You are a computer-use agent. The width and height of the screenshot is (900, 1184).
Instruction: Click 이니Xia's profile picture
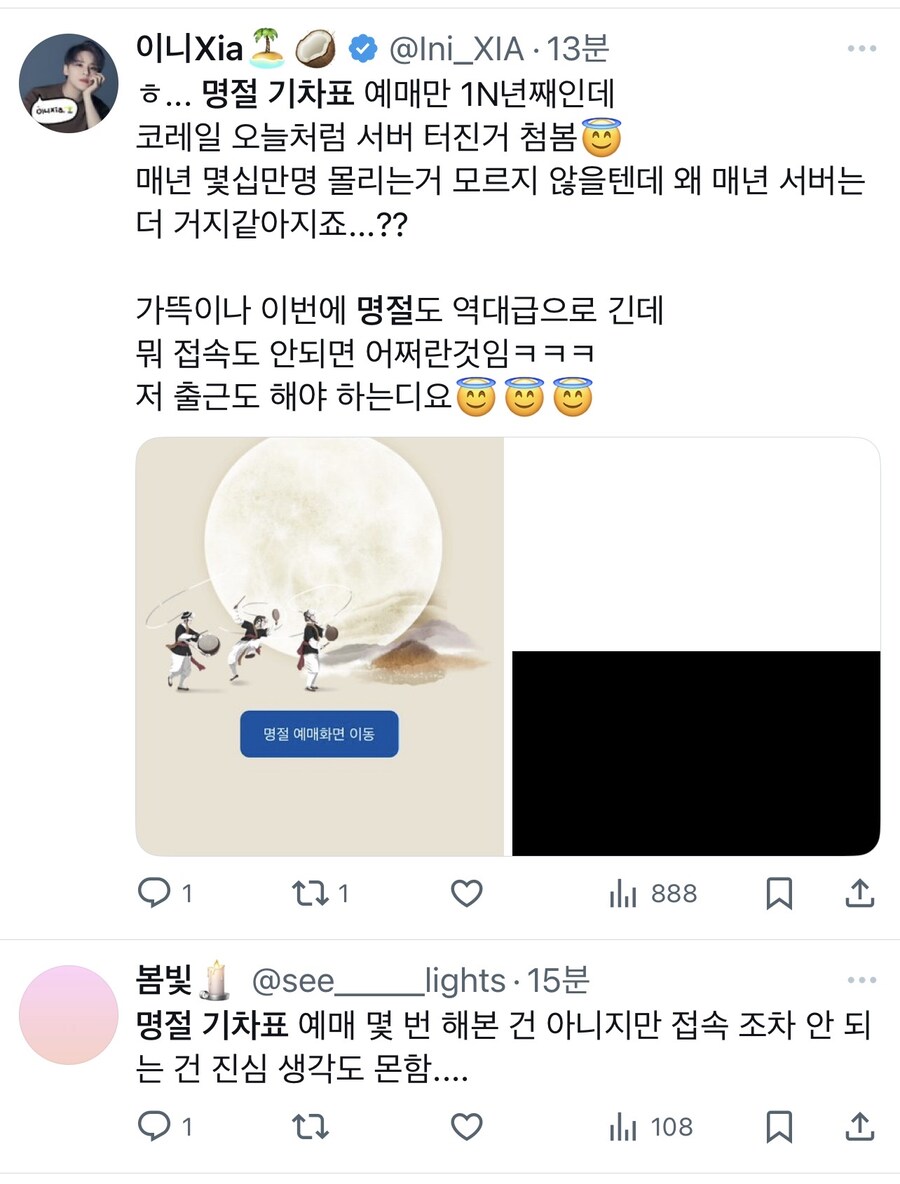[x=69, y=70]
